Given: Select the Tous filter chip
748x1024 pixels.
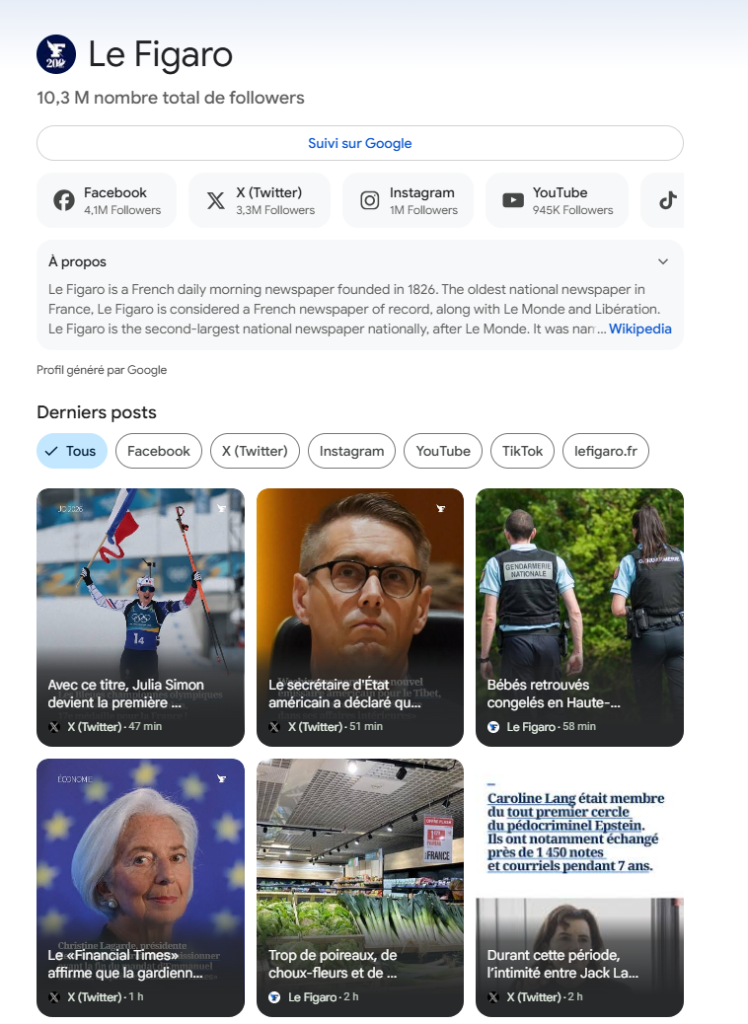Looking at the screenshot, I should [x=72, y=451].
